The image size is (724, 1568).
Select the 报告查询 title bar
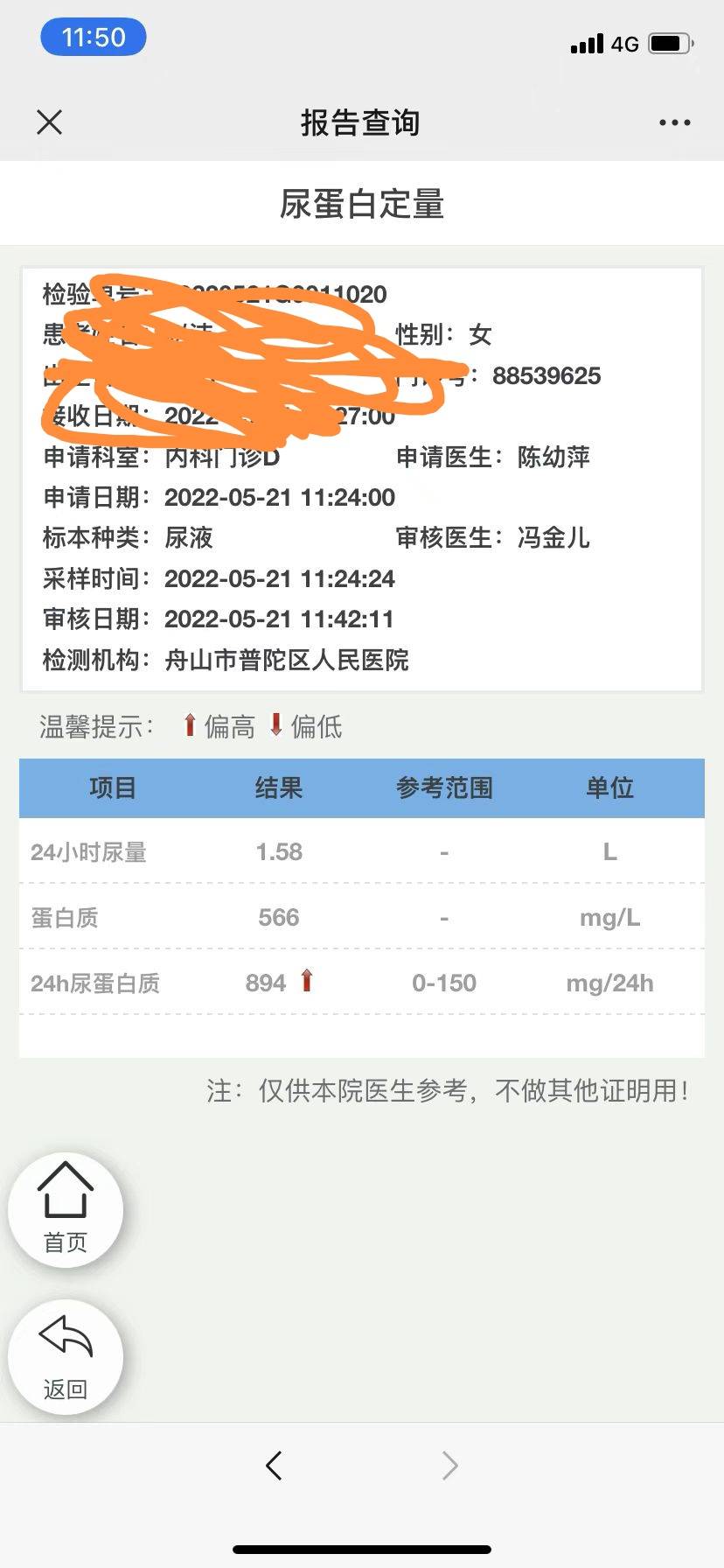[362, 123]
